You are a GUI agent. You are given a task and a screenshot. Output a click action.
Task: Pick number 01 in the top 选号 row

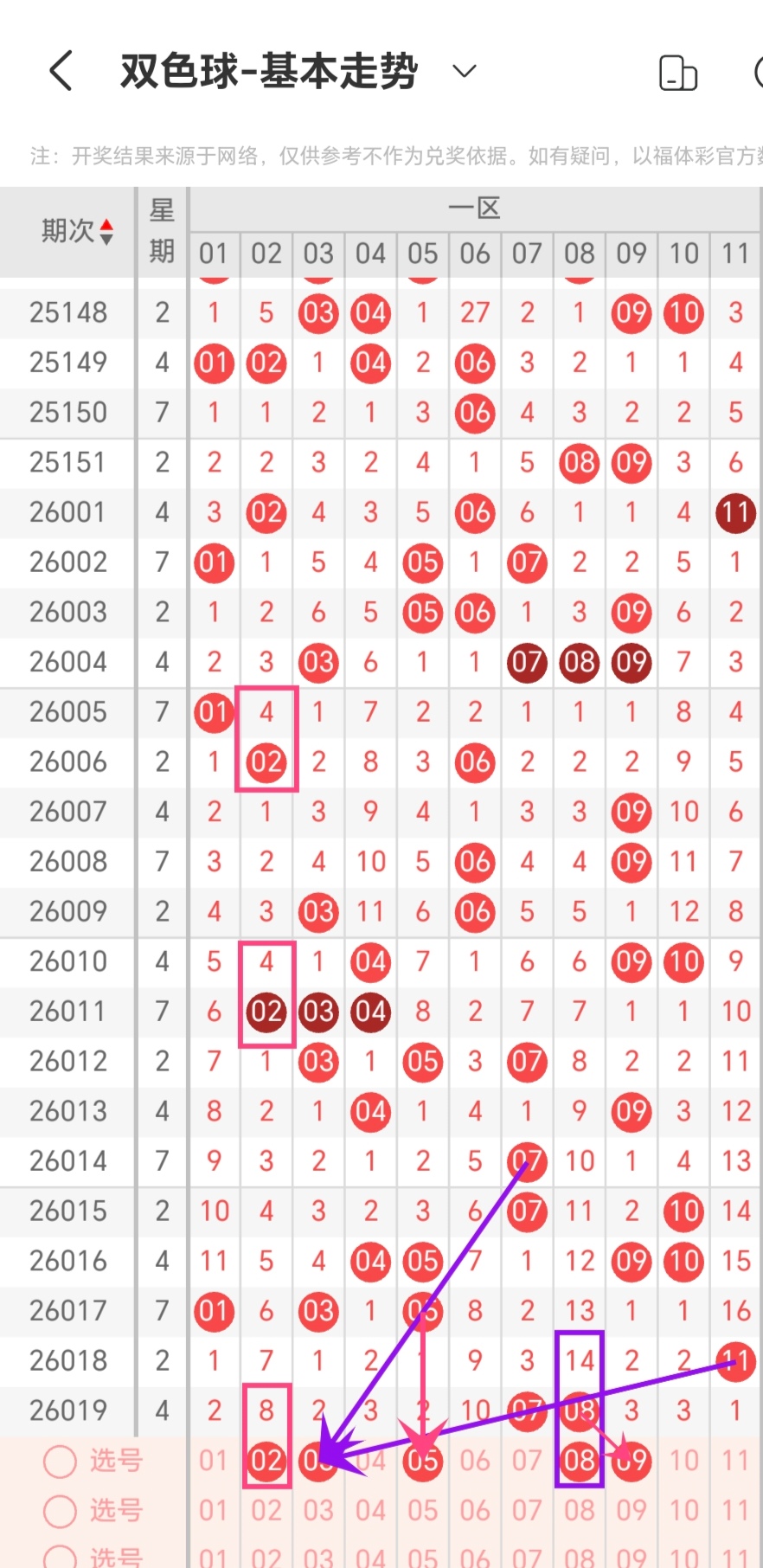214,1462
